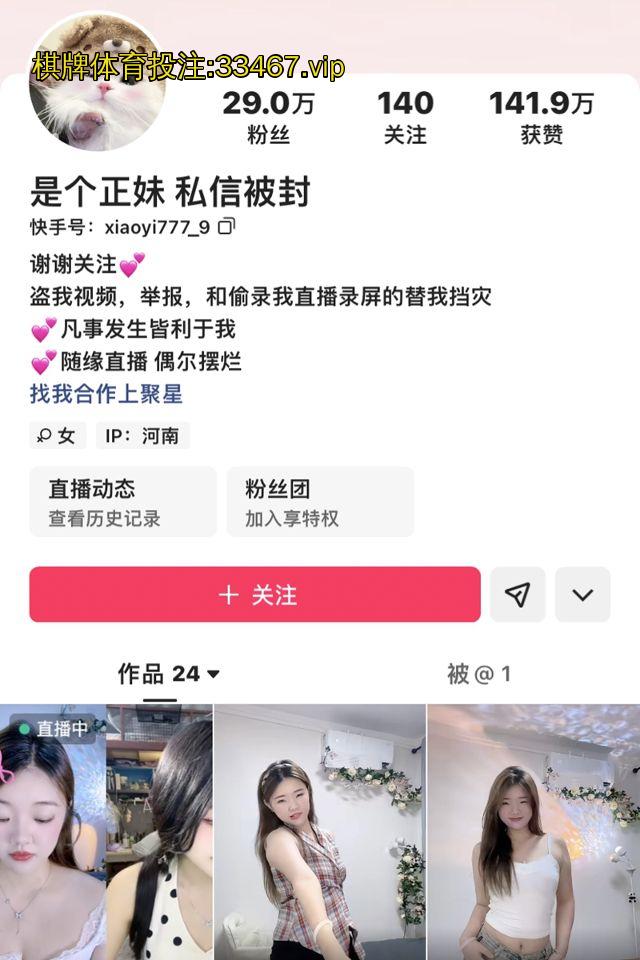The image size is (640, 960).
Task: Join the 粉丝团 fan club
Action: coord(320,502)
